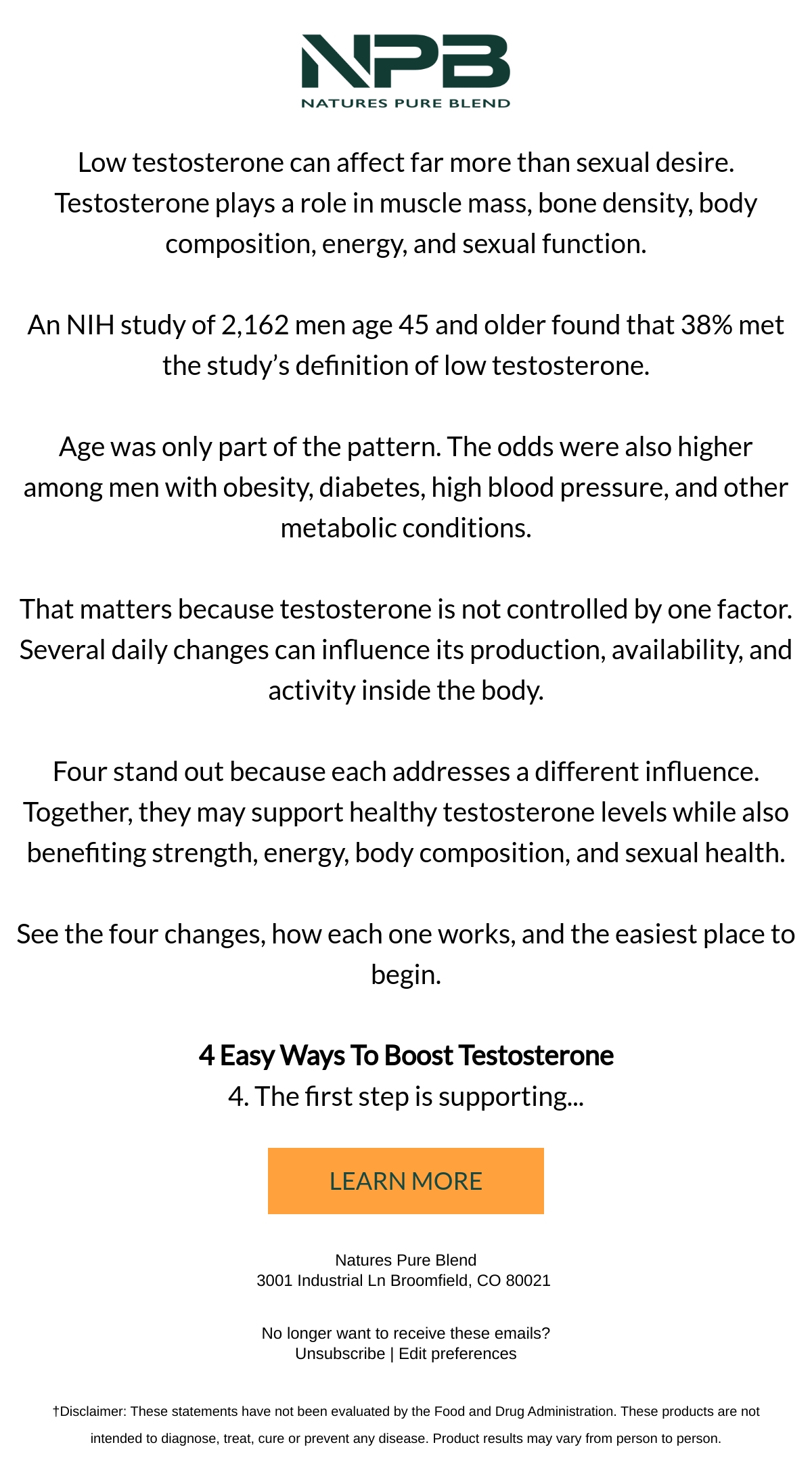Viewport: 812px width, 1470px height.
Task: Open the 4 Easy Ways To Boost Testosterone headline
Action: click(x=406, y=1056)
